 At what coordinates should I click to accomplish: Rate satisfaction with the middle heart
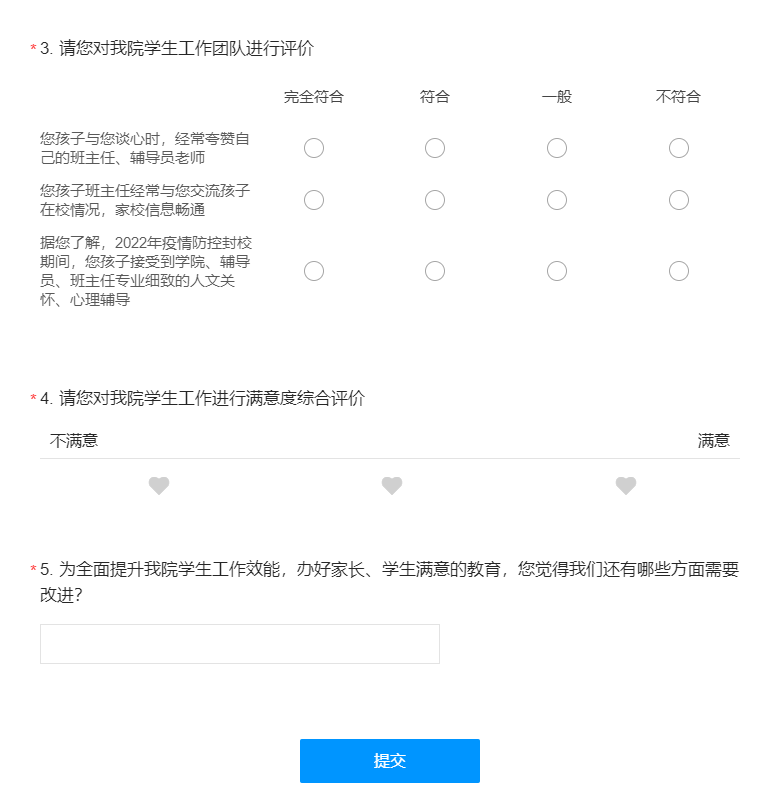[392, 486]
